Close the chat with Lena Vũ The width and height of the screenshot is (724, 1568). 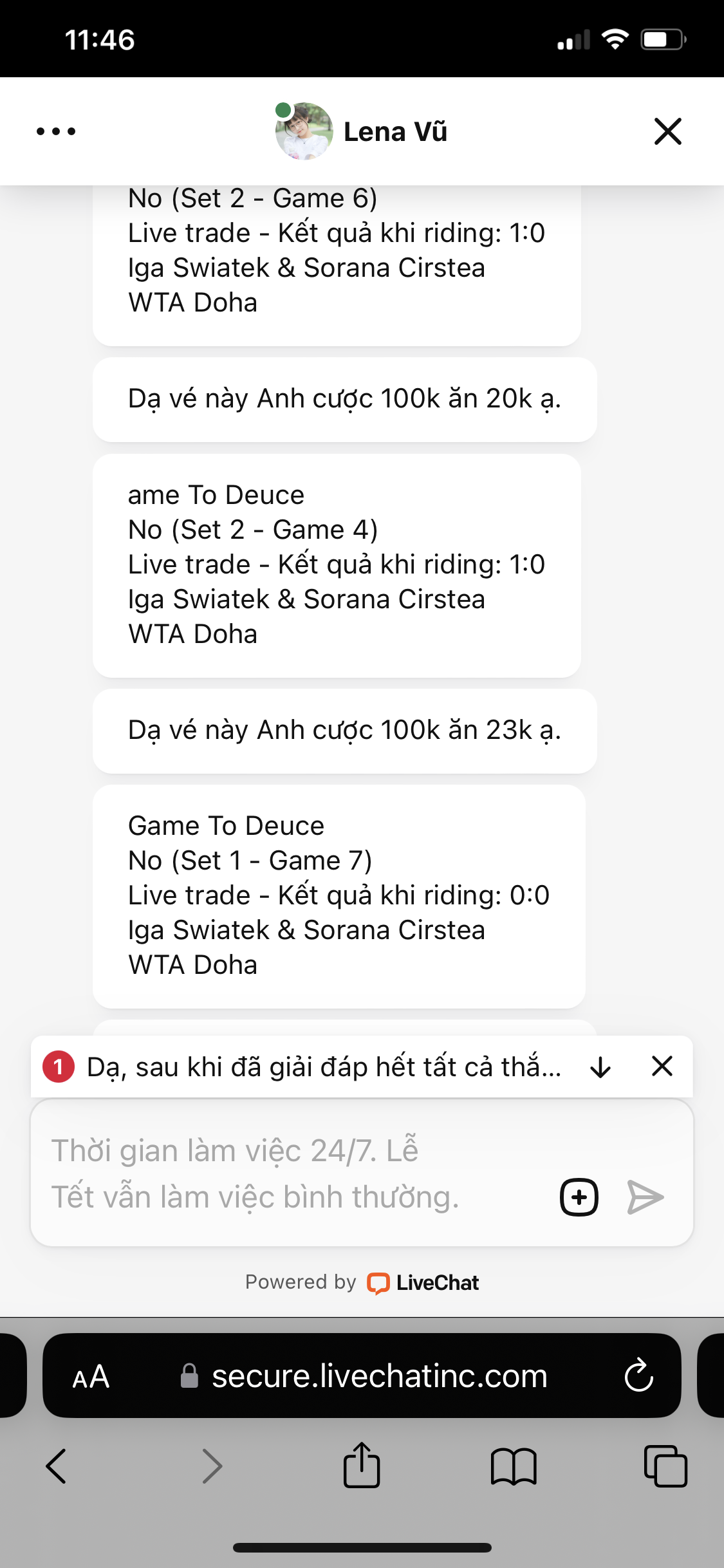667,131
